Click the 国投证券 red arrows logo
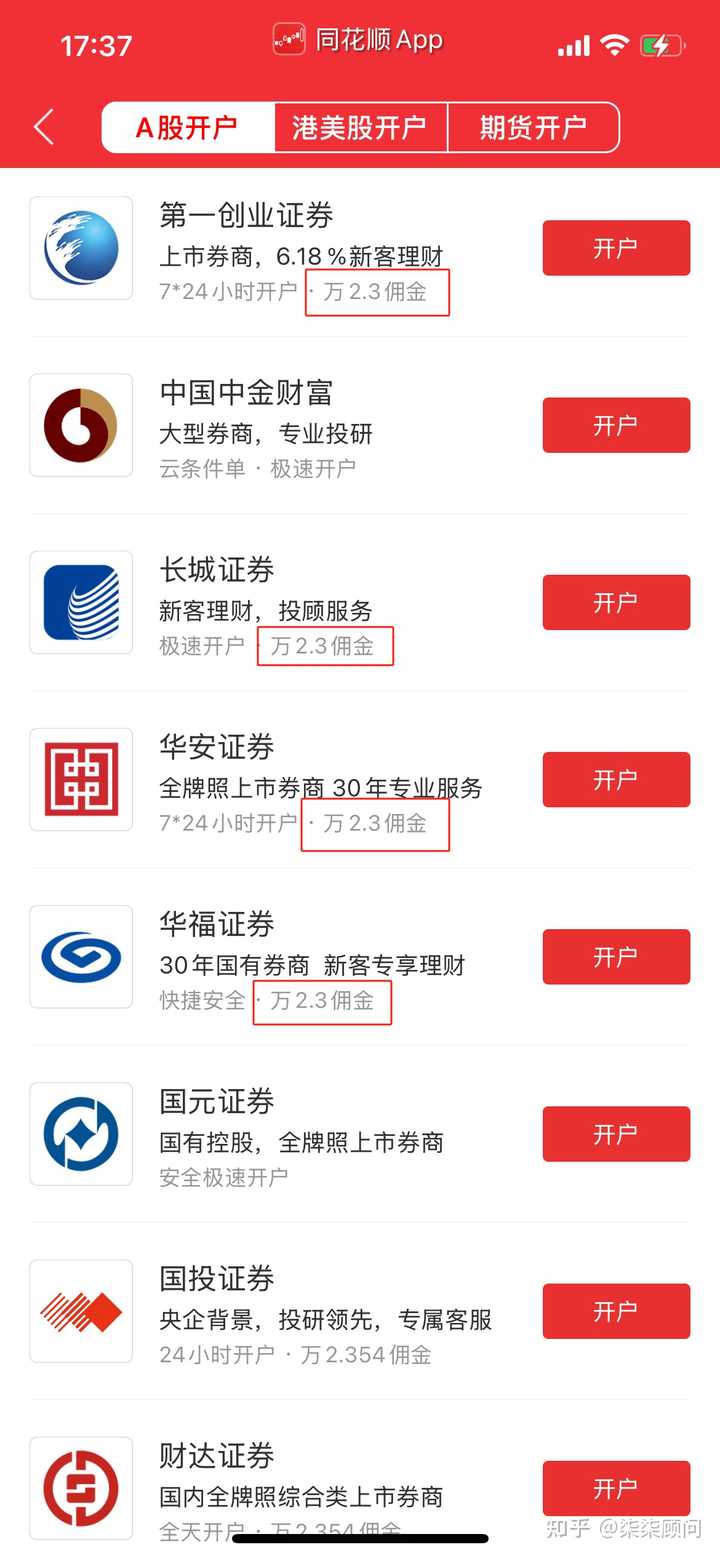The width and height of the screenshot is (720, 1558). 80,1310
